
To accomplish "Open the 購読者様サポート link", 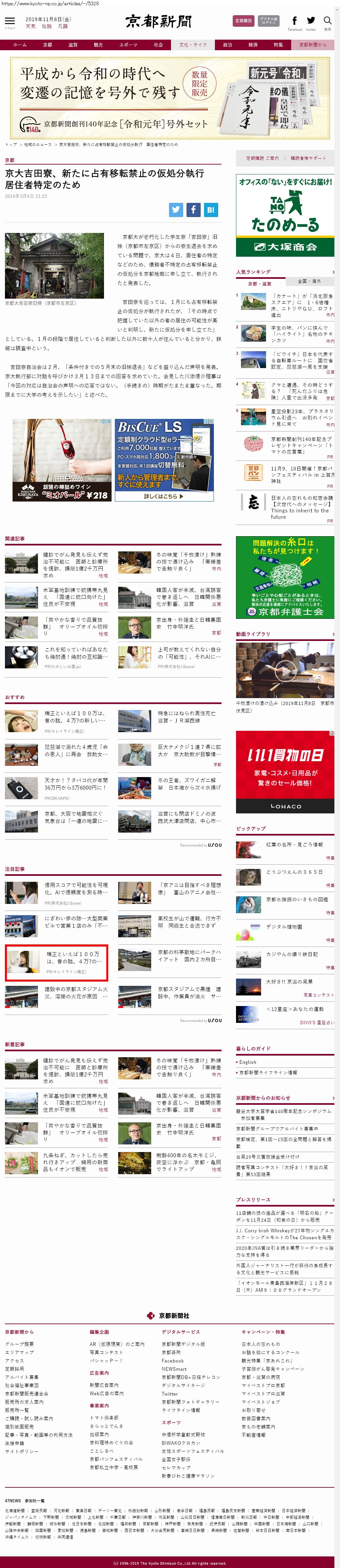I will click(307, 158).
